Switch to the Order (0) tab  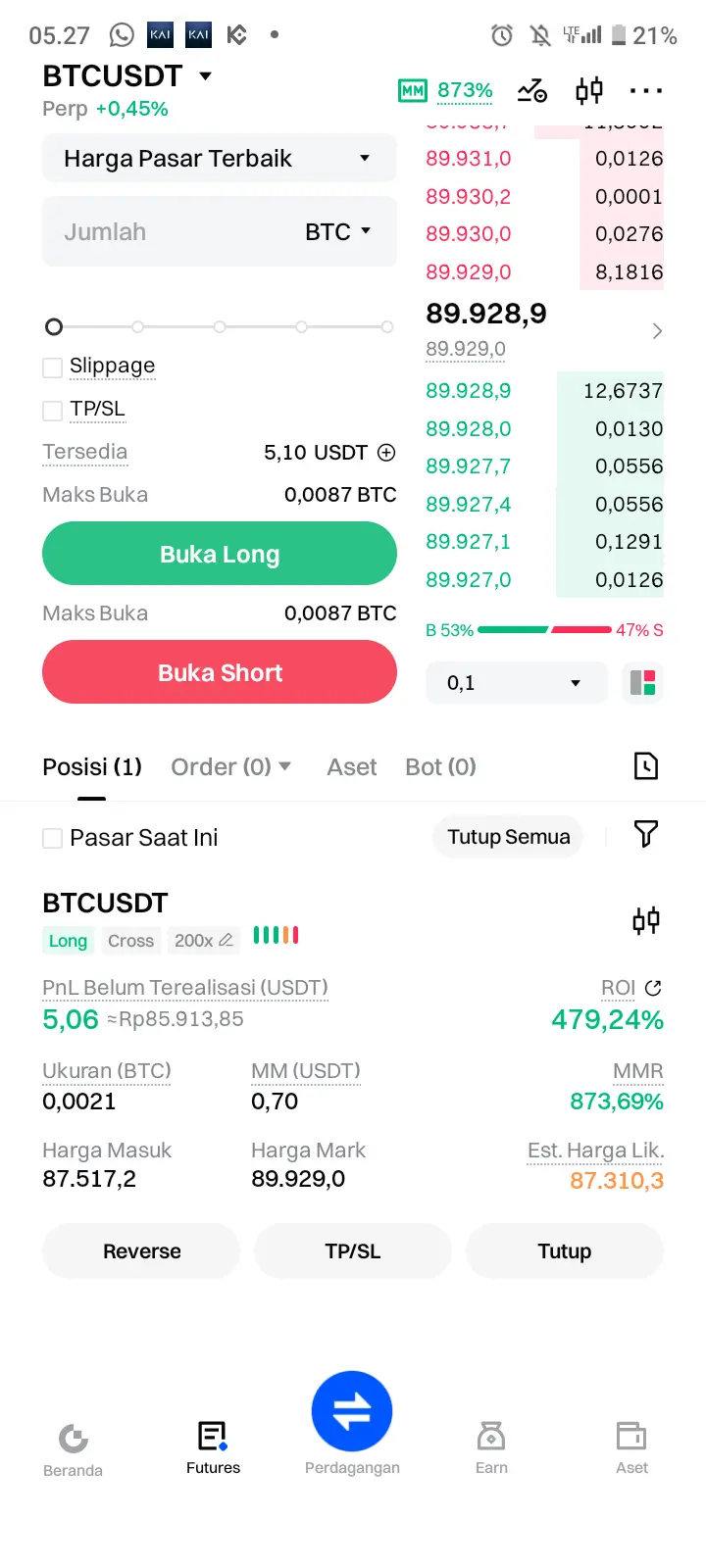point(230,766)
